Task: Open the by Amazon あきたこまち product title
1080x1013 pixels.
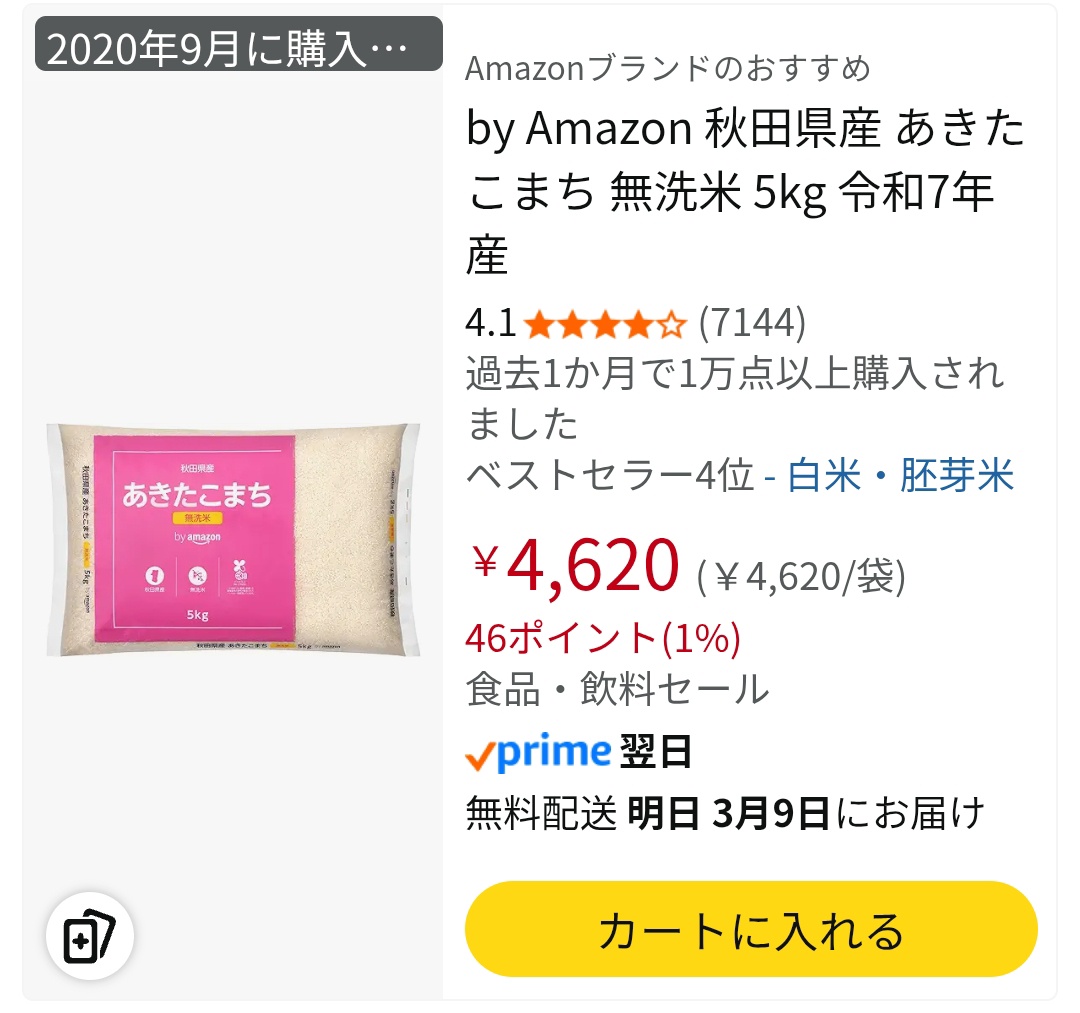Action: pyautogui.click(x=745, y=192)
